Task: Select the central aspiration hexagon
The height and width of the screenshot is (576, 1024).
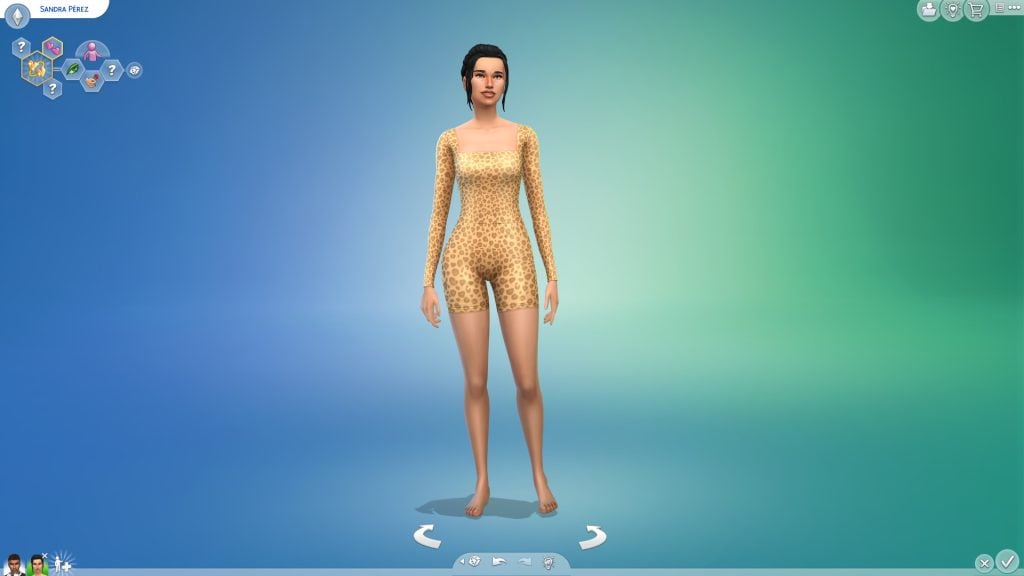Action: pos(37,68)
